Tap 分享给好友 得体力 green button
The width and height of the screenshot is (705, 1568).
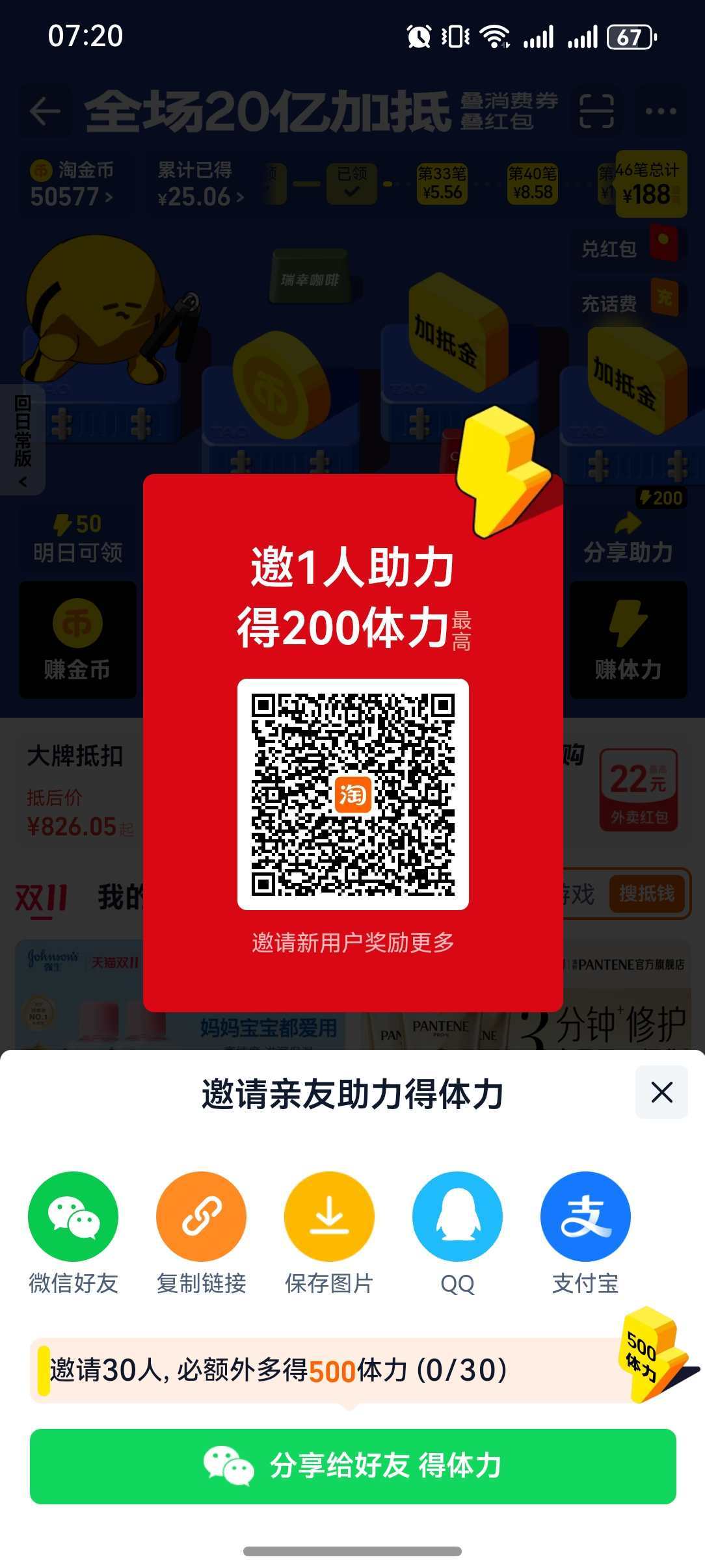(x=352, y=1466)
